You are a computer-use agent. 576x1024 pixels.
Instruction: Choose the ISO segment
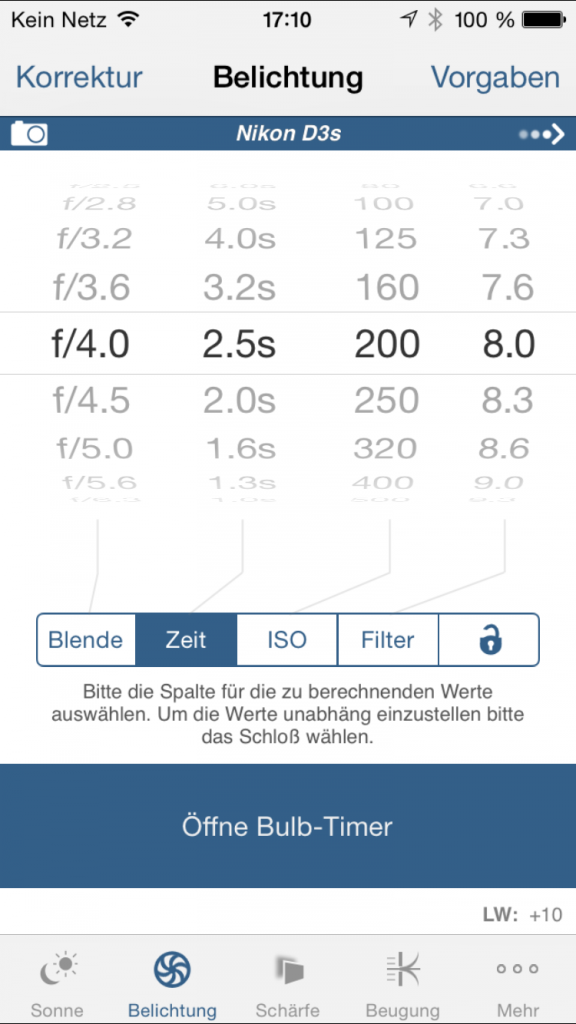[287, 639]
